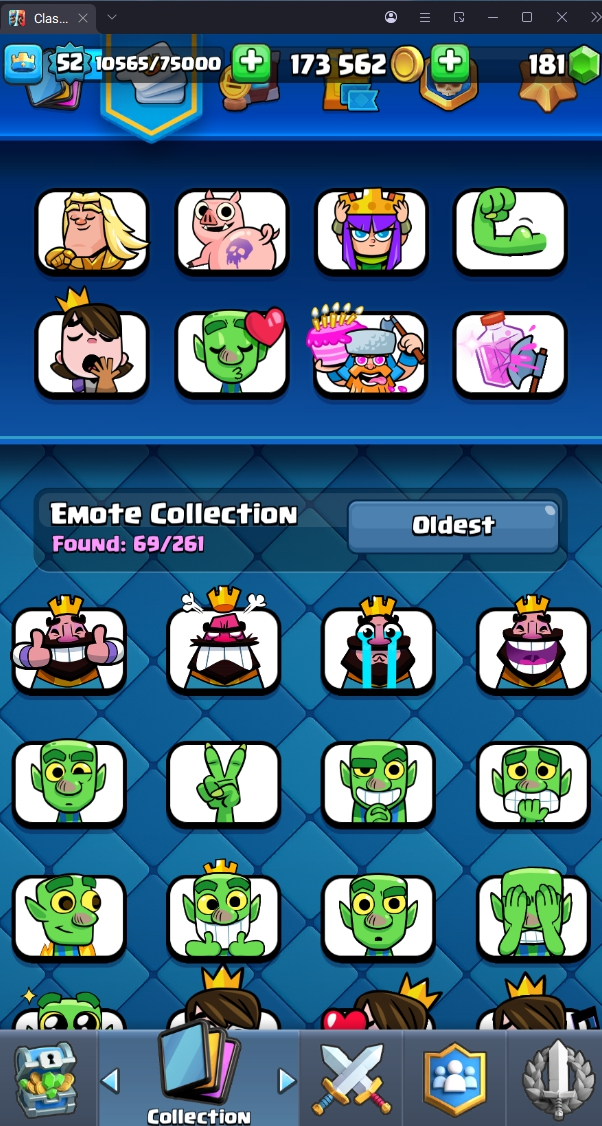Tap the left arrow beside Collection
The width and height of the screenshot is (602, 1126).
111,1080
